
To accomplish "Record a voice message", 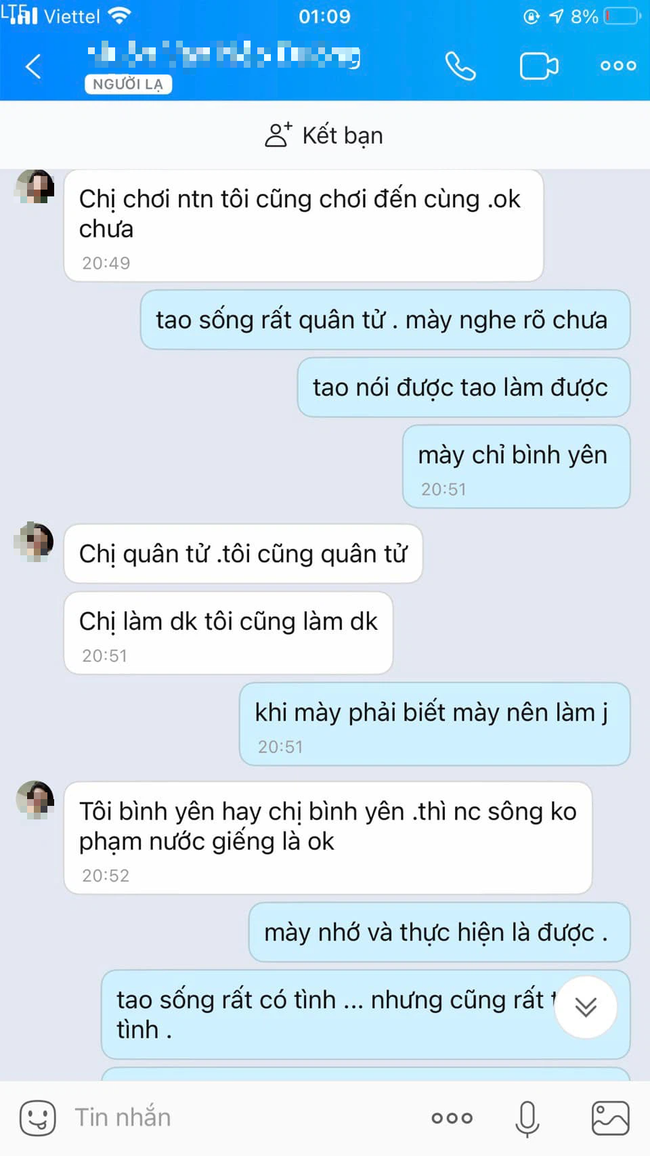I will [527, 1117].
